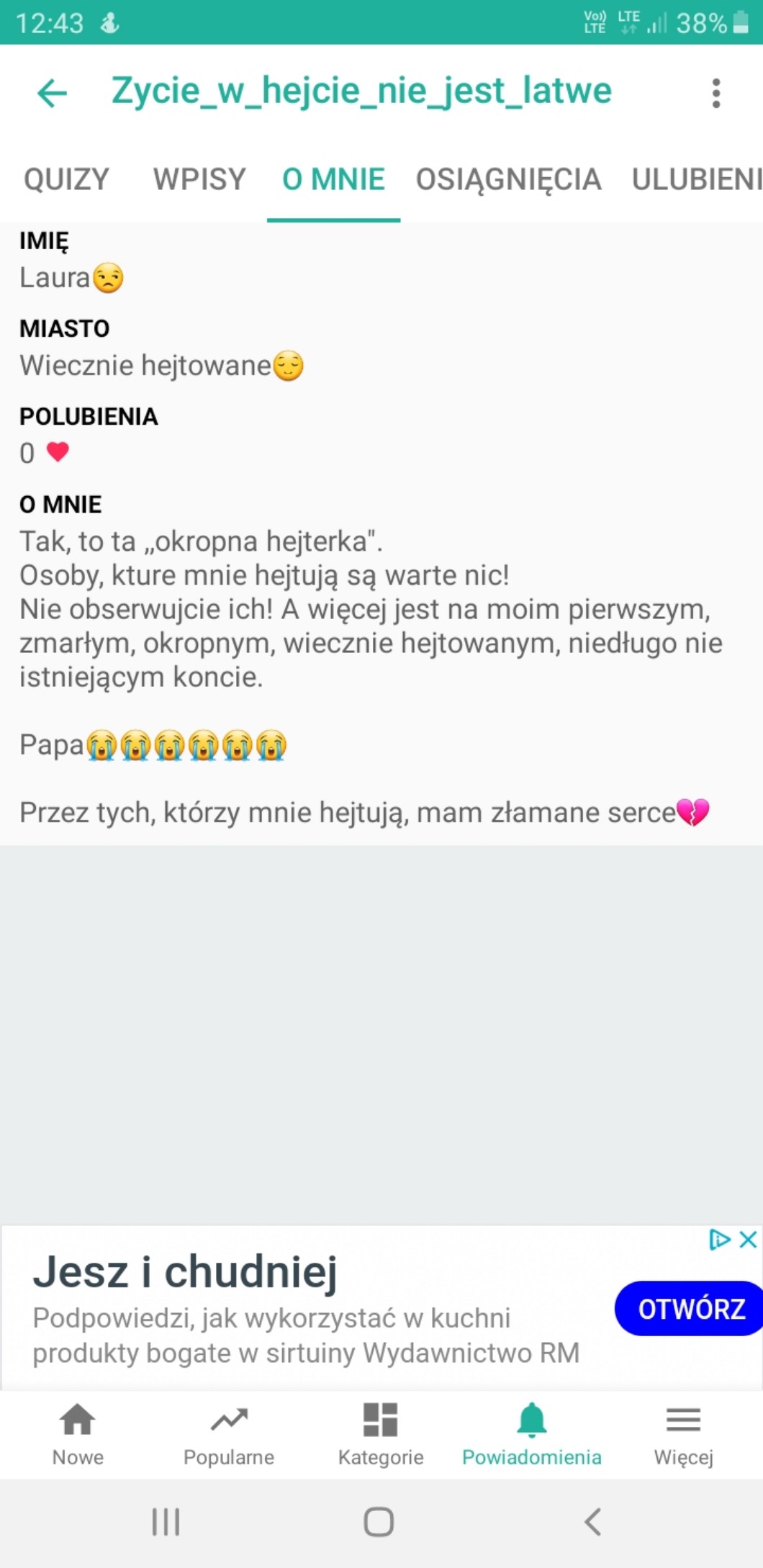Go back using the top arrow
Viewport: 763px width, 1568px height.
pyautogui.click(x=52, y=93)
